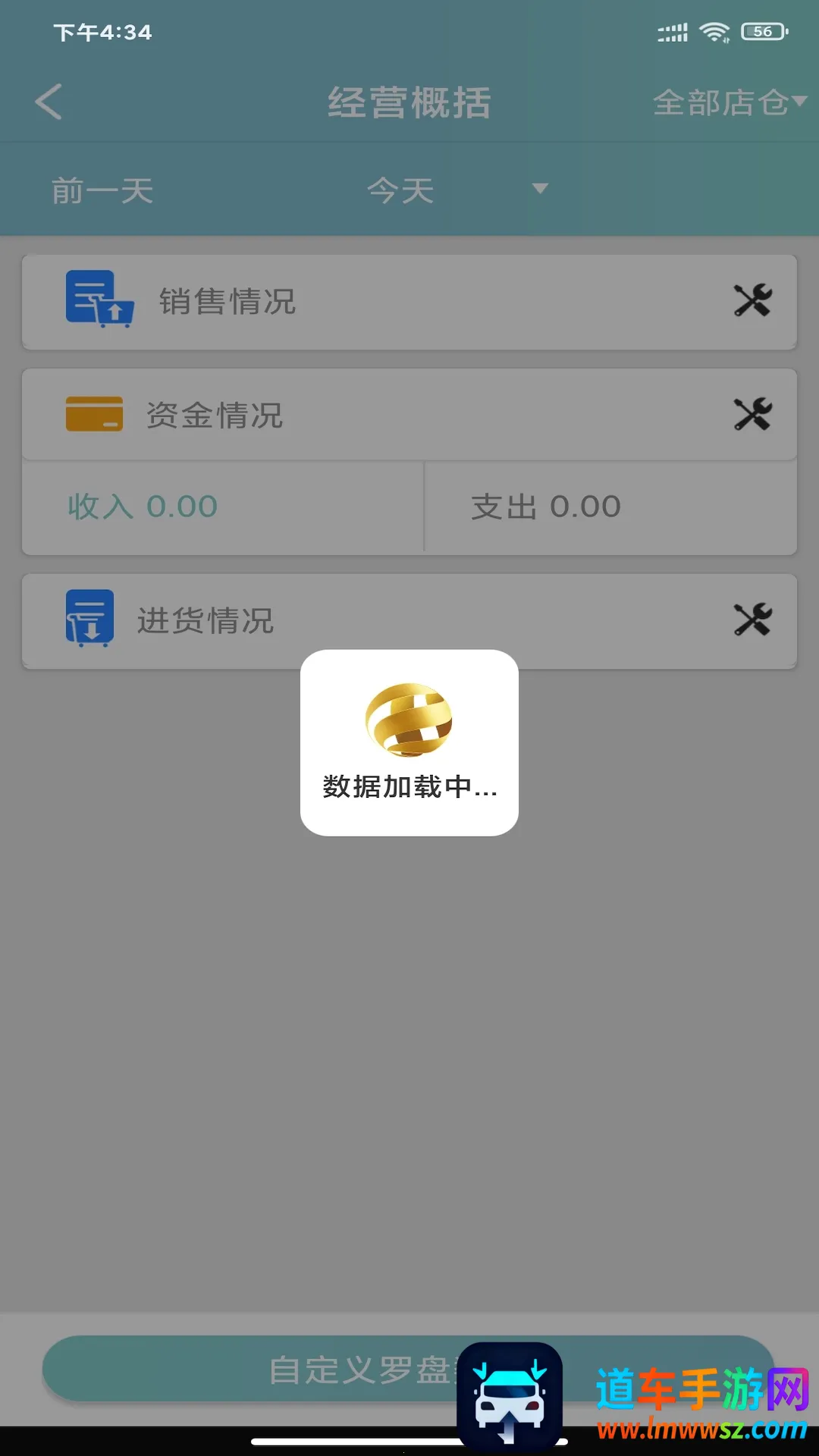819x1456 pixels.
Task: Open the 全部店仓 store dropdown
Action: point(728,102)
